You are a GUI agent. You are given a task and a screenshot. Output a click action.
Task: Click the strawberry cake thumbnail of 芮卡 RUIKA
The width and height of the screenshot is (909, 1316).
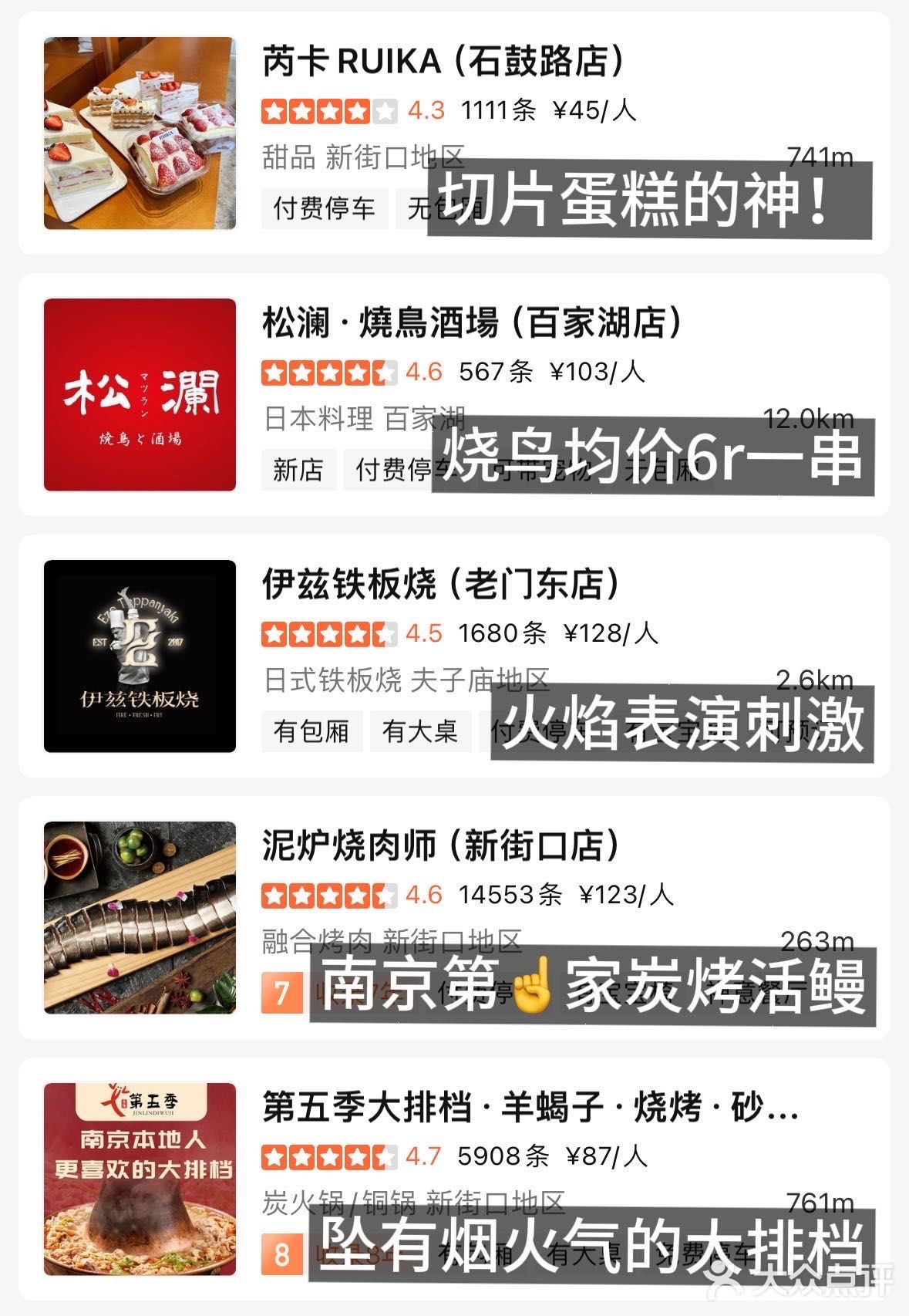click(x=139, y=131)
